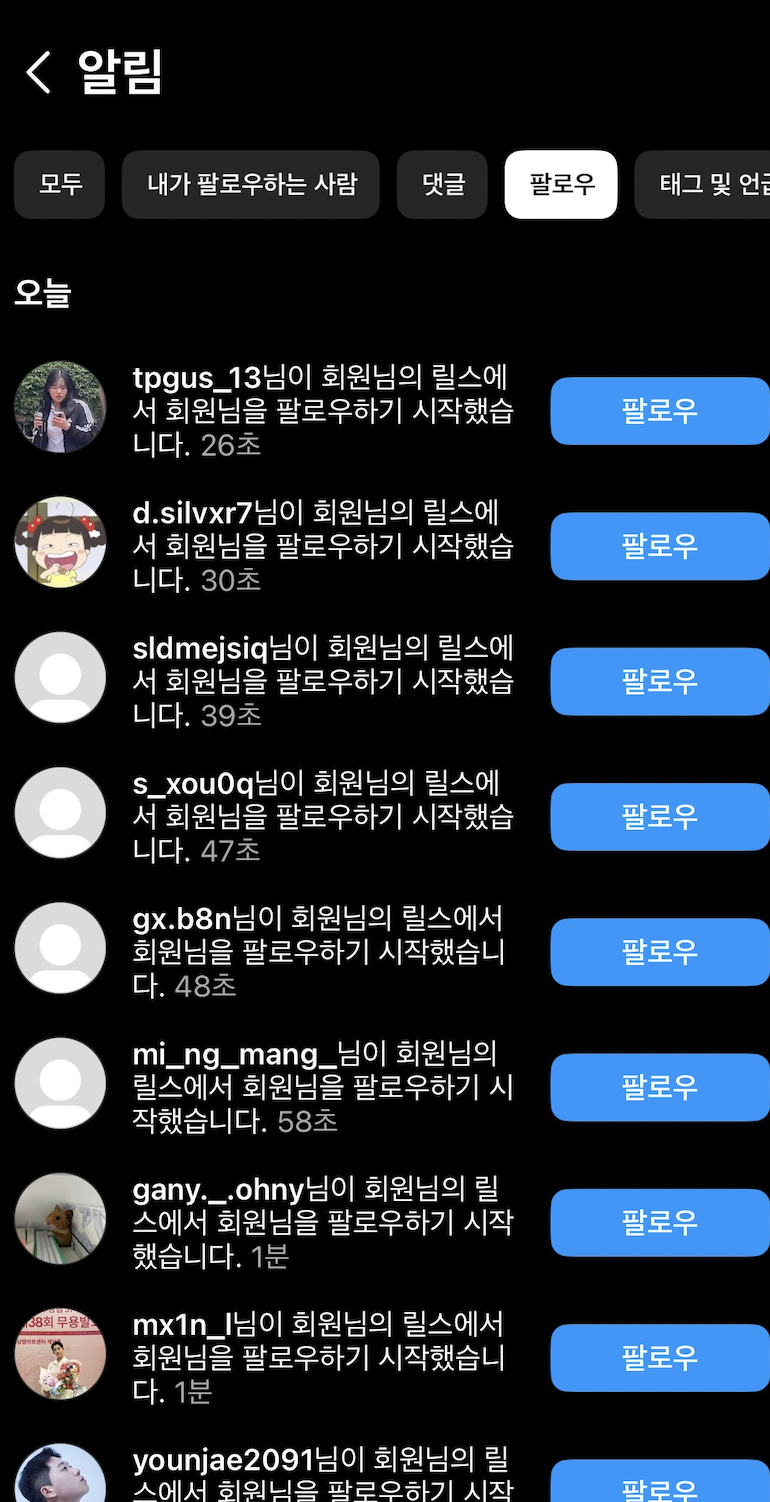This screenshot has width=770, height=1502.
Task: Tap 팔로우 beside mx1n_l
Action: (x=659, y=1357)
